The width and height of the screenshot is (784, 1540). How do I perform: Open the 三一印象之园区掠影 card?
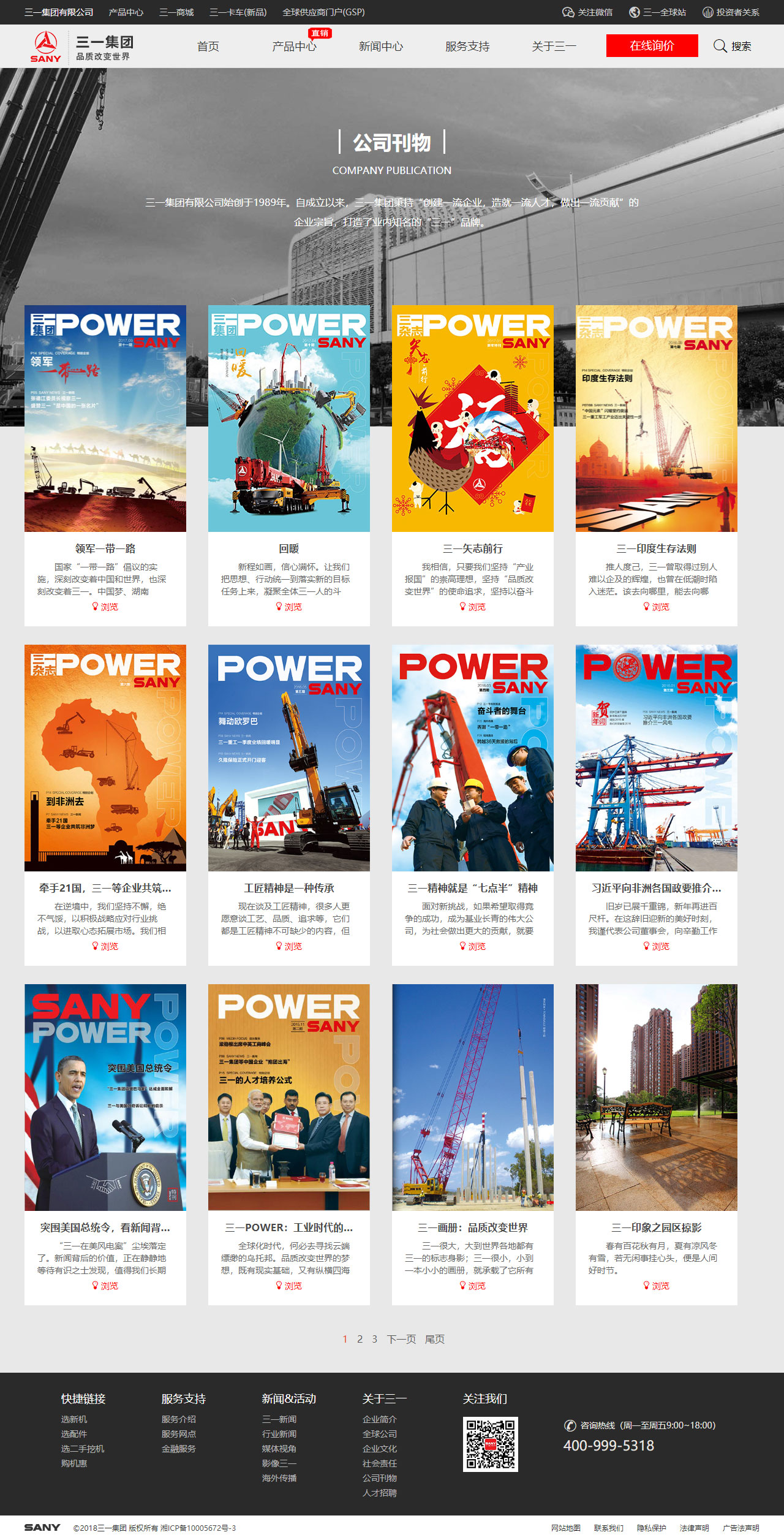click(656, 1098)
